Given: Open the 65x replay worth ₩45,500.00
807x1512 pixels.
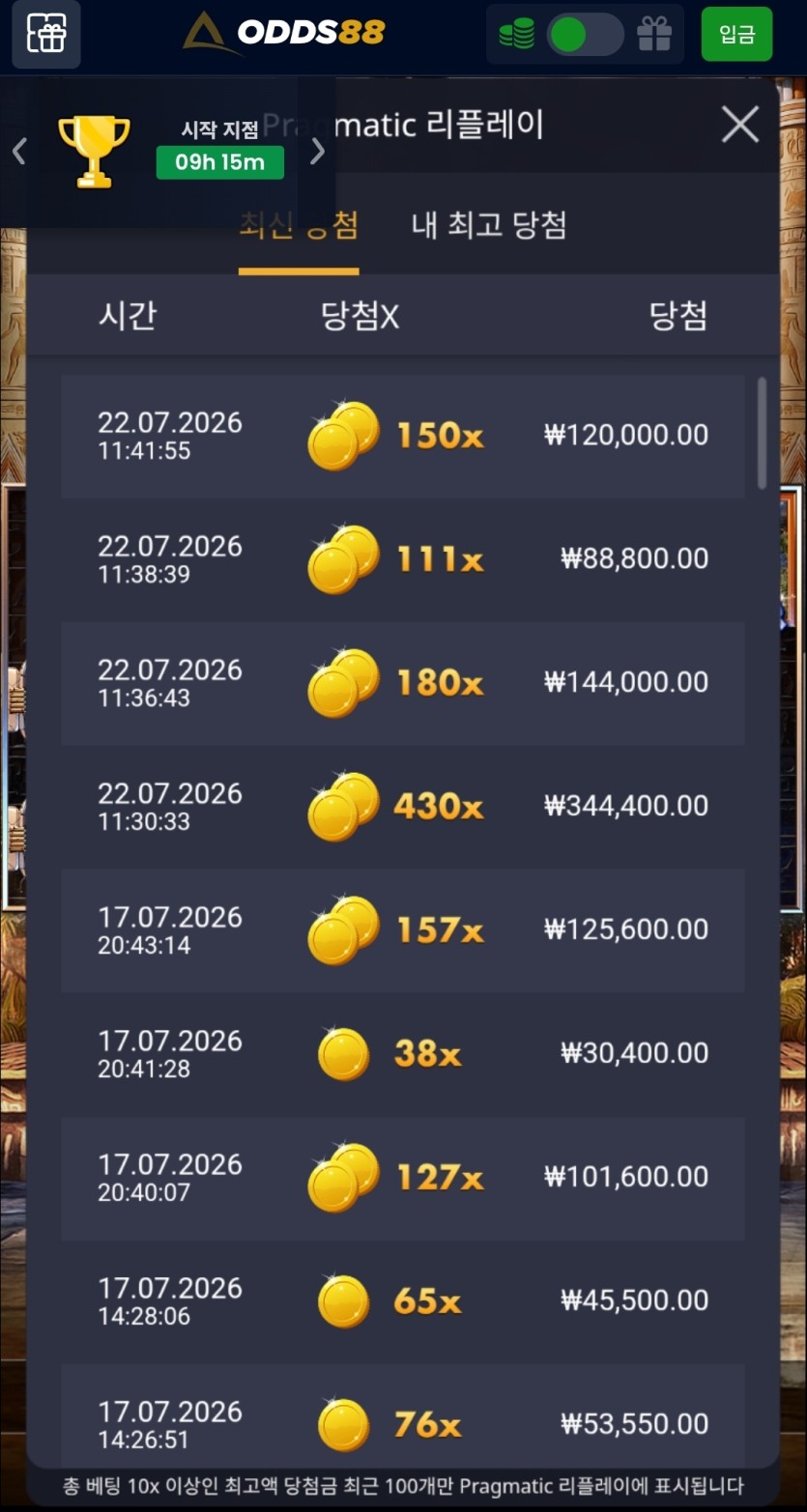Looking at the screenshot, I should [403, 1302].
